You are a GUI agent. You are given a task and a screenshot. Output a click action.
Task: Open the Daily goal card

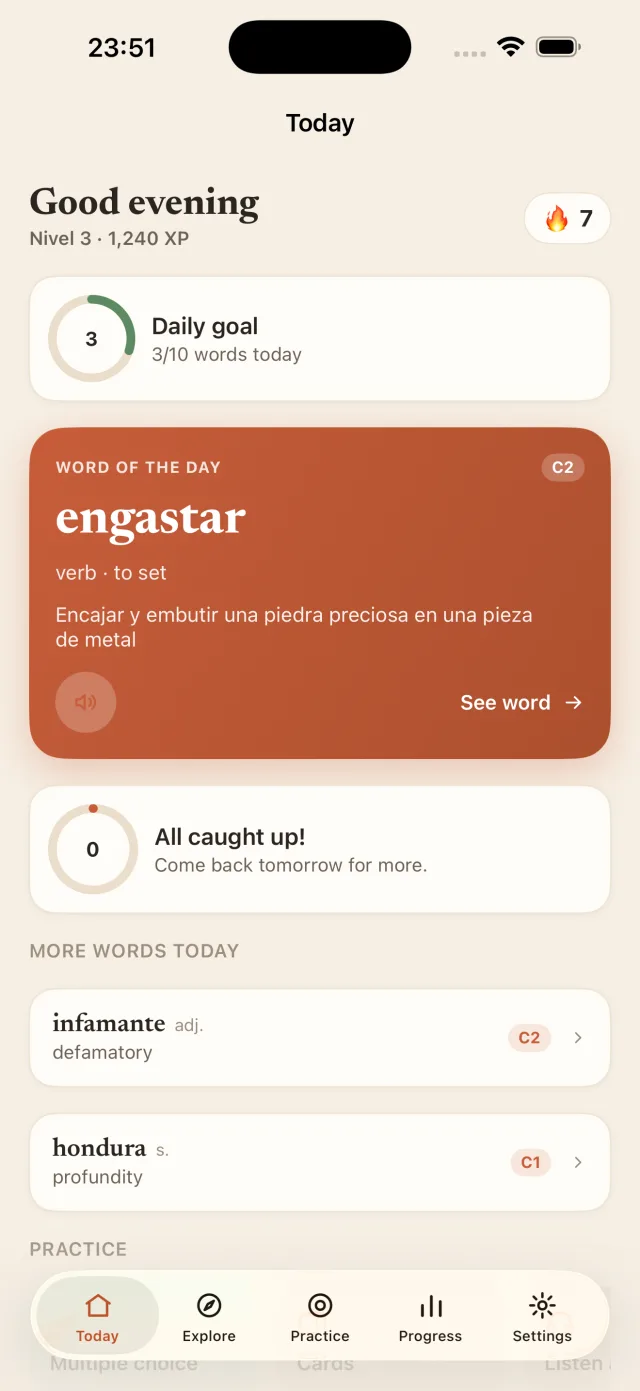pyautogui.click(x=320, y=339)
